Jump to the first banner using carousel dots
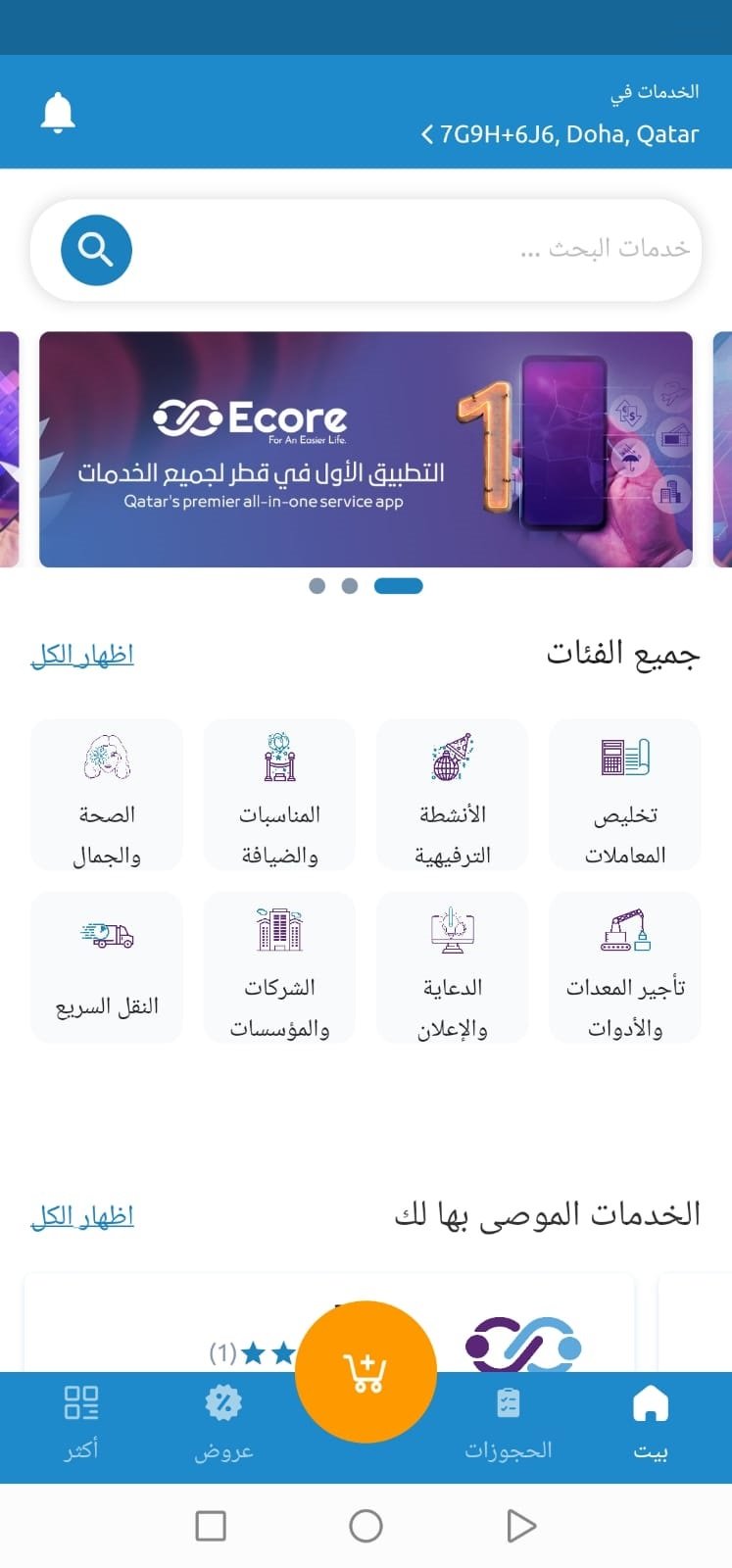Viewport: 732px width, 1568px height. pos(317,585)
